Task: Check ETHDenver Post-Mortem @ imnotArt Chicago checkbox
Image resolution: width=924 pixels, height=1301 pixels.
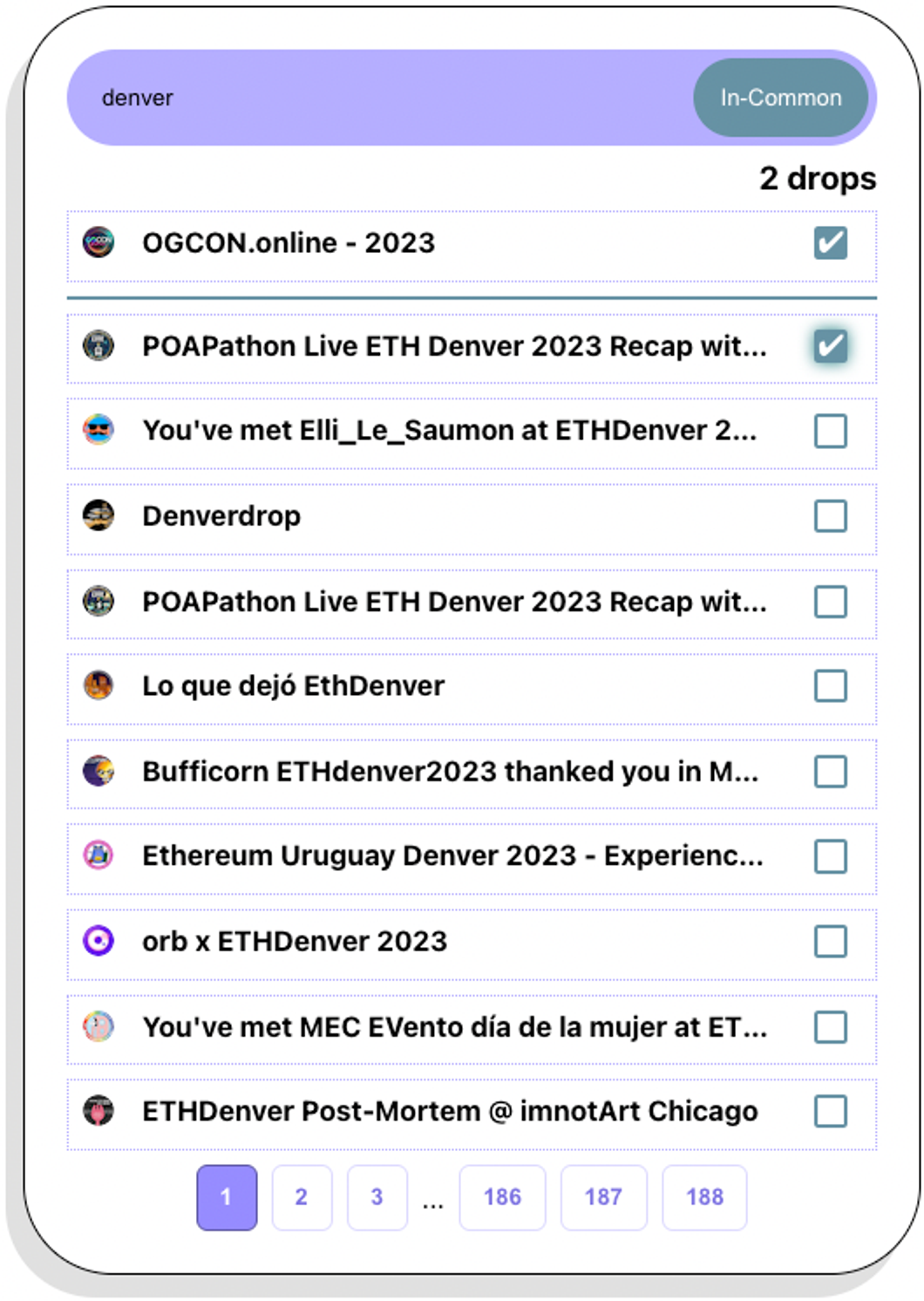Action: (x=830, y=1112)
